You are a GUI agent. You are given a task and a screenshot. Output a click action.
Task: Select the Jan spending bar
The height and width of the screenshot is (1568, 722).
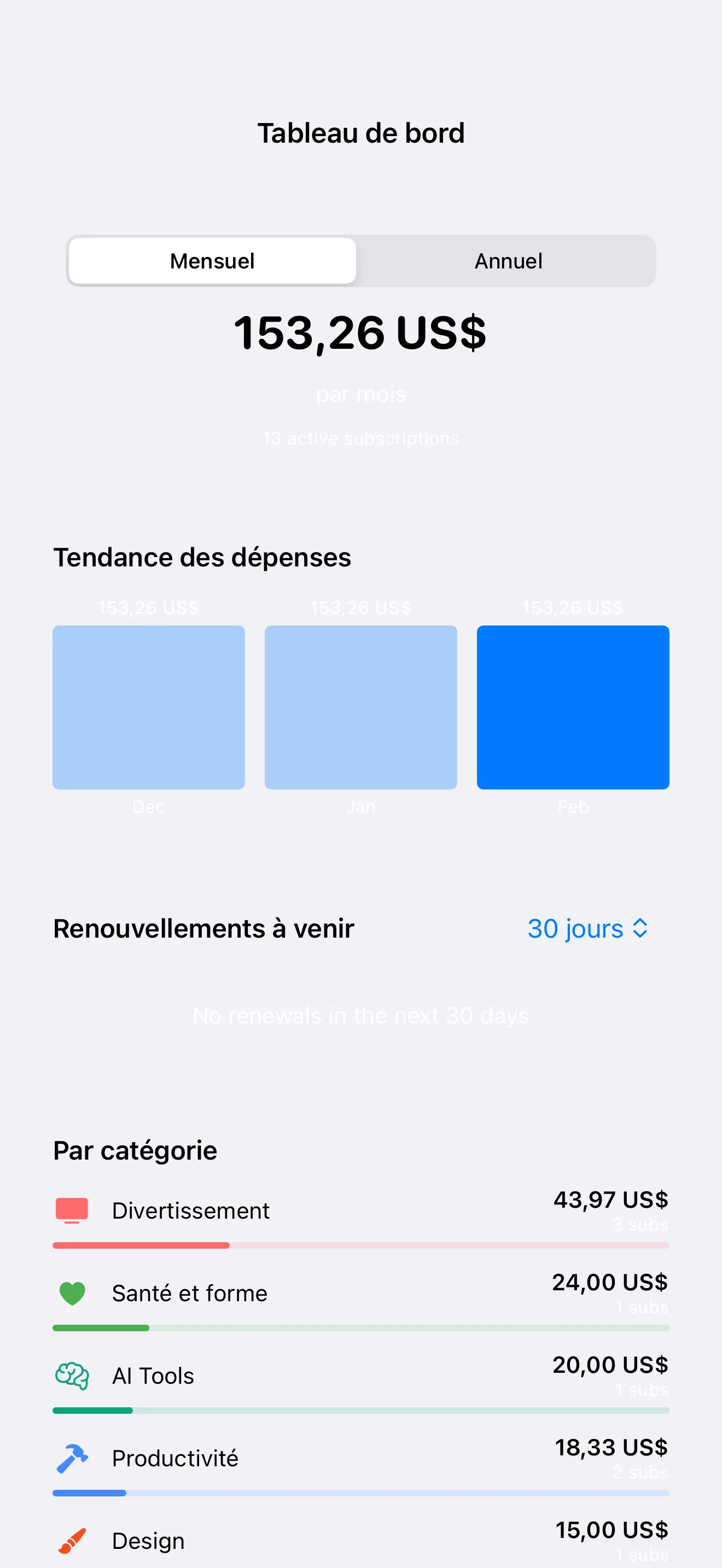[360, 707]
